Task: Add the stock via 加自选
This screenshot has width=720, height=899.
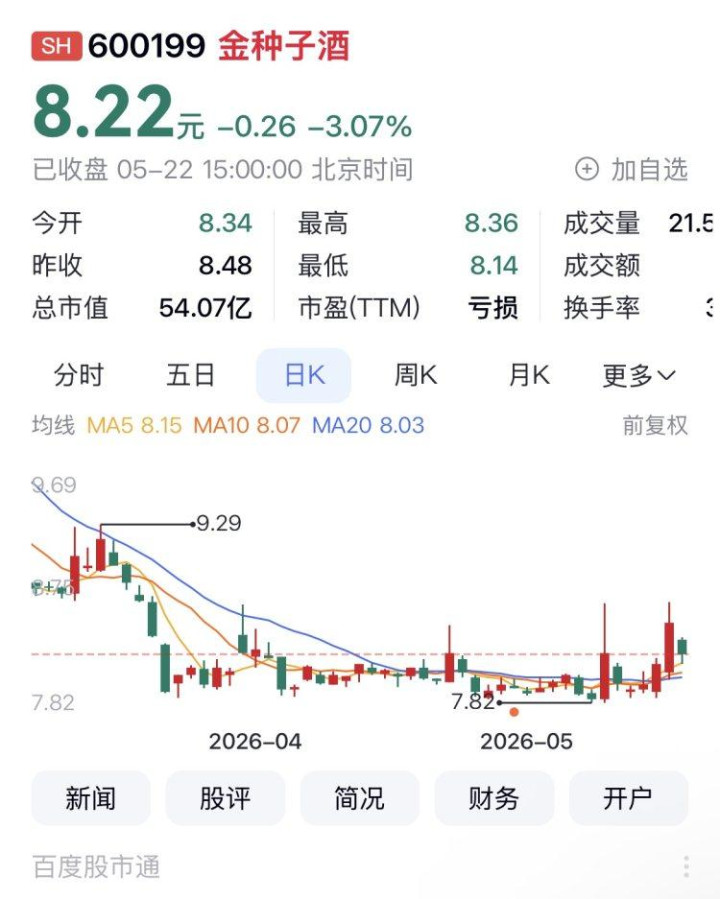Action: pyautogui.click(x=631, y=170)
